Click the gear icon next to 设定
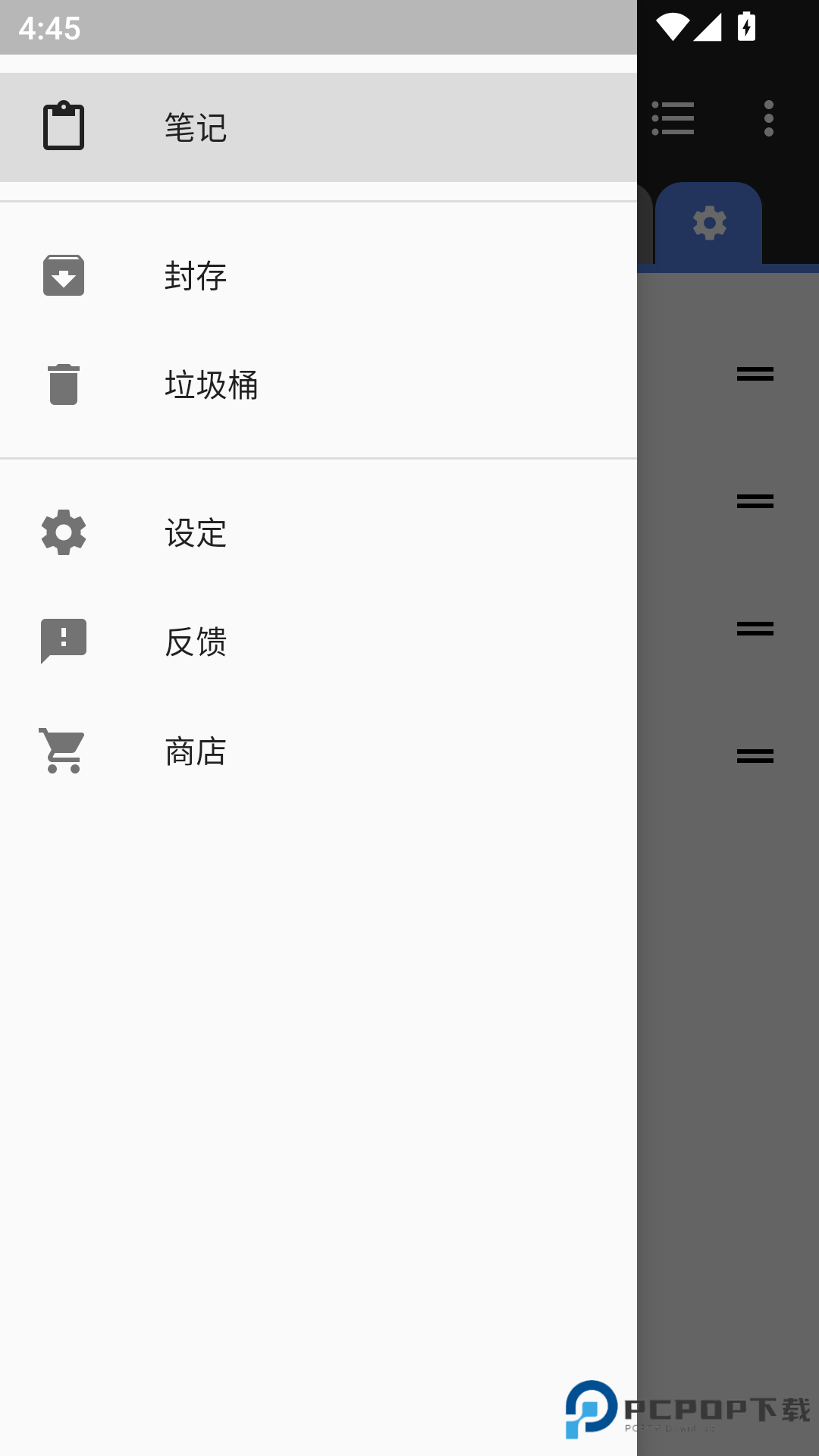This screenshot has height=1456, width=819. [x=64, y=533]
